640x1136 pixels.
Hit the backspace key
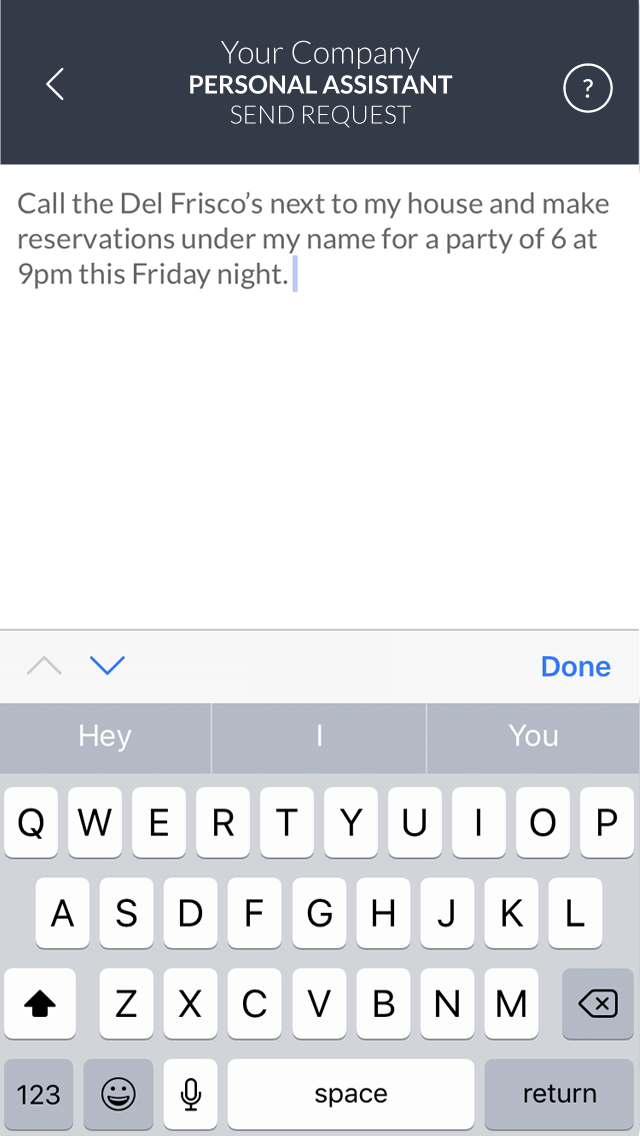coord(598,1003)
